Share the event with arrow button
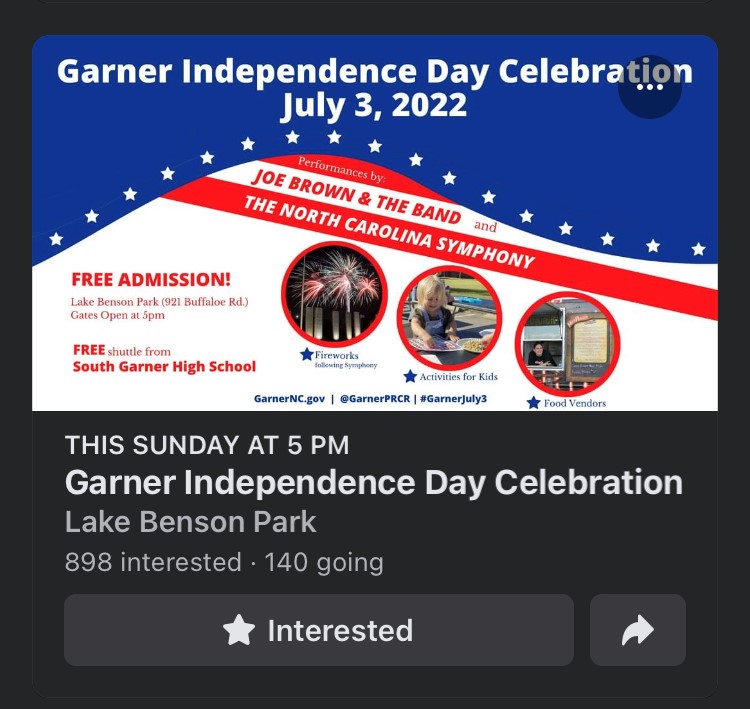The height and width of the screenshot is (709, 750). (637, 630)
